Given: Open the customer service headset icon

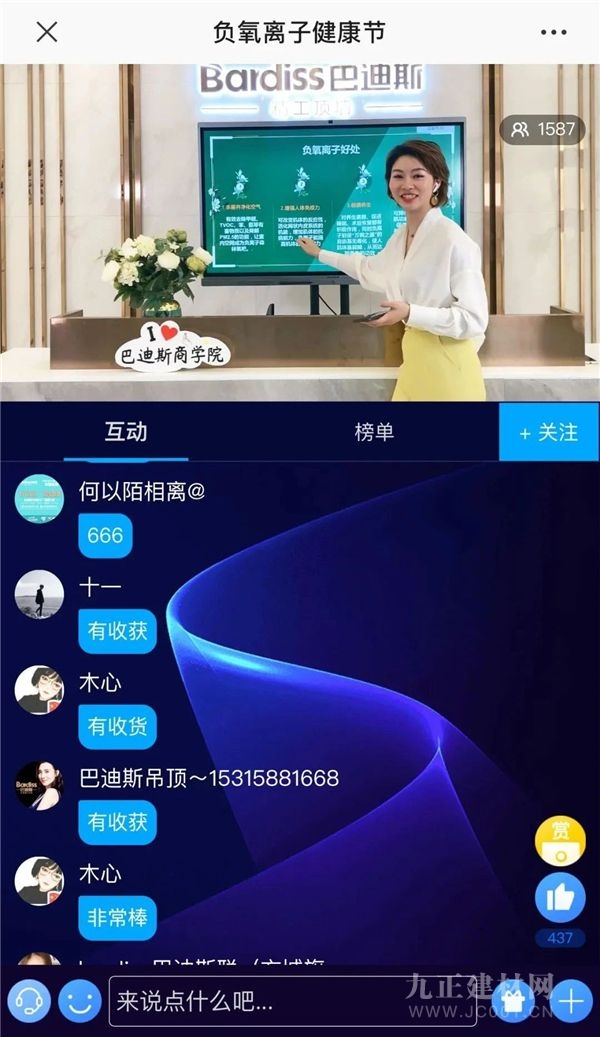Looking at the screenshot, I should [29, 999].
